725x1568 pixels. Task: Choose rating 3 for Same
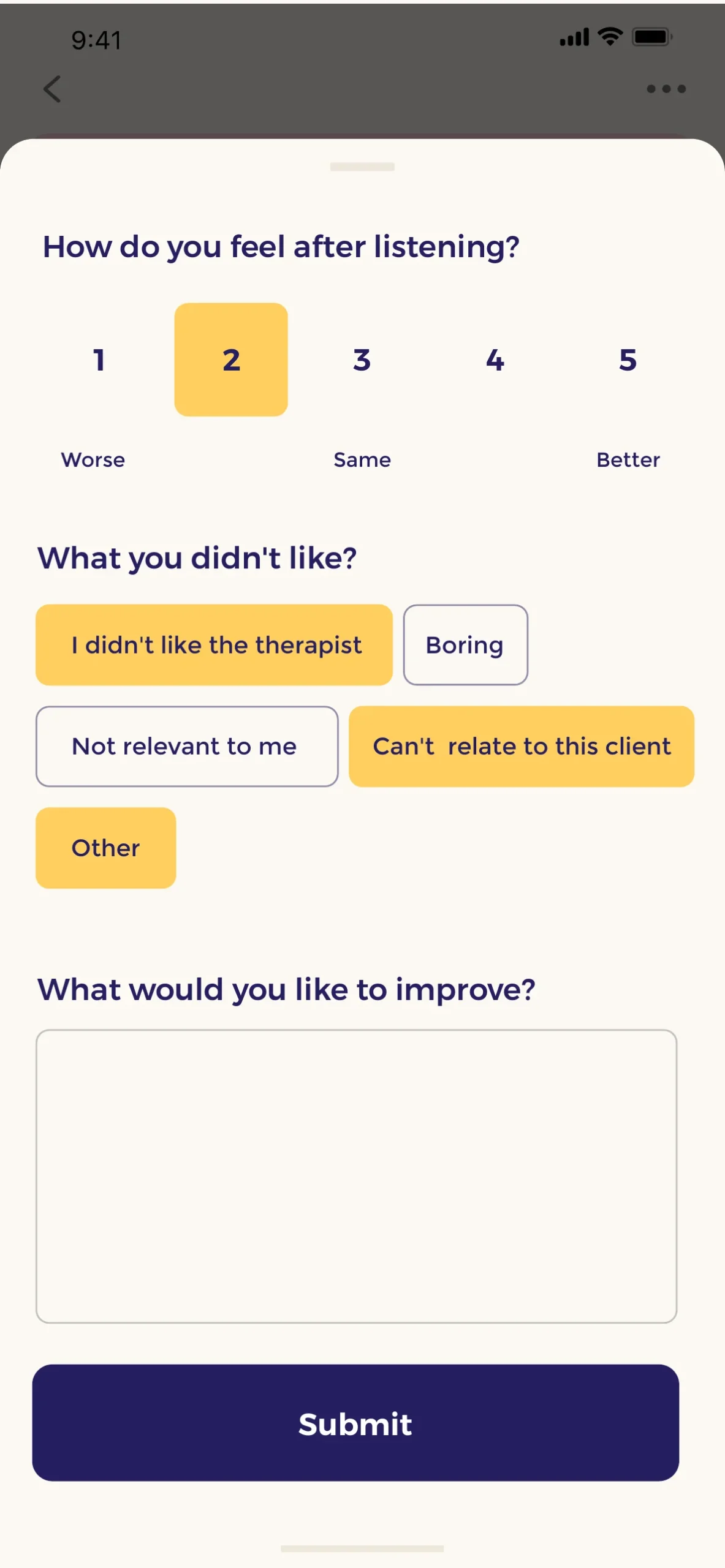(362, 360)
